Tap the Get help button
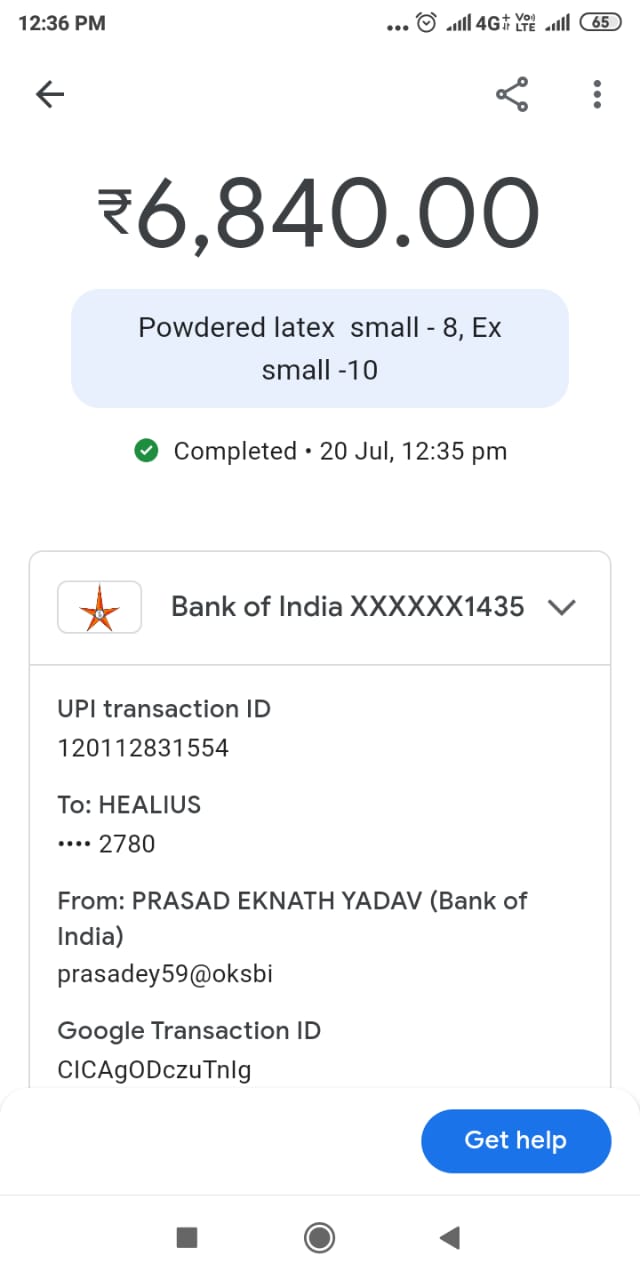The width and height of the screenshot is (640, 1280). click(516, 1140)
